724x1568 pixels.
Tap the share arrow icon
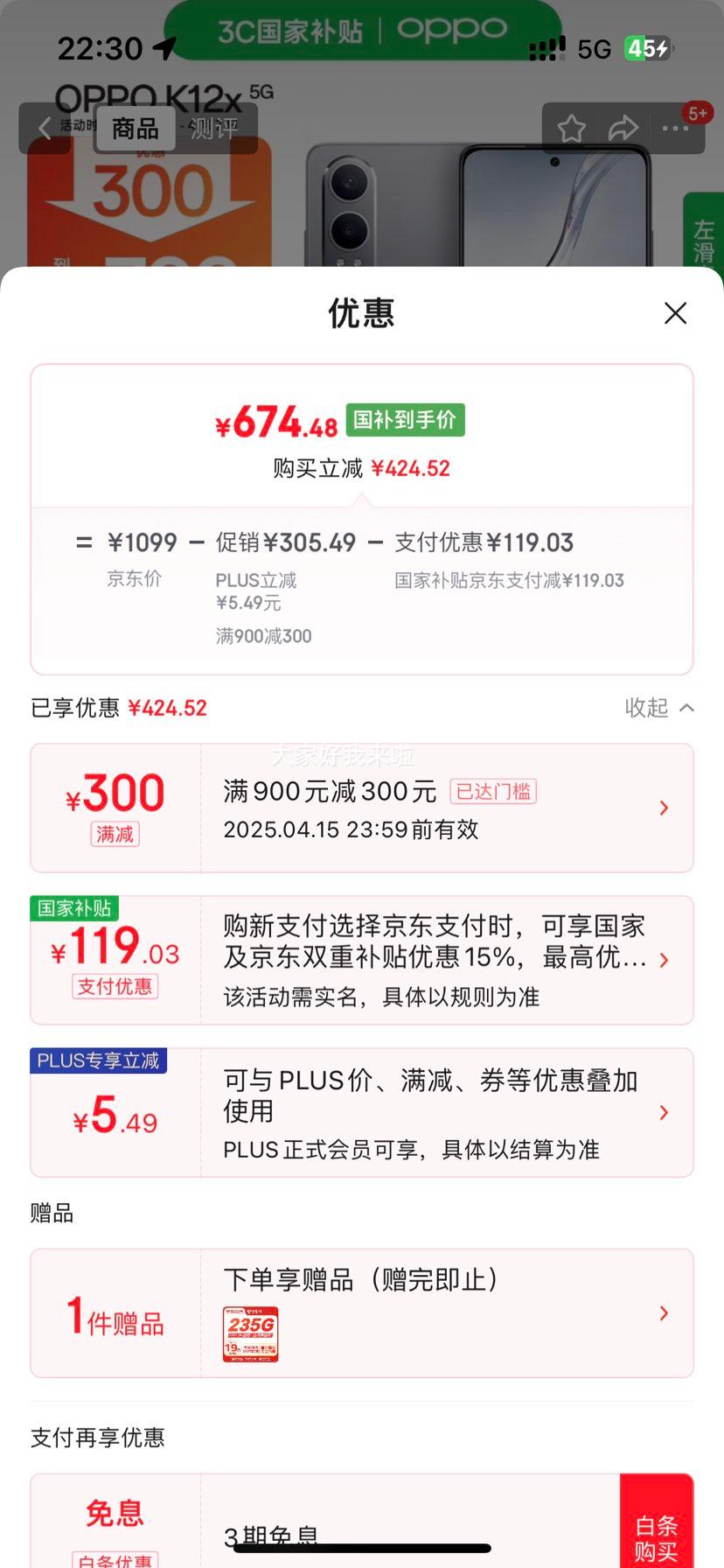[623, 128]
